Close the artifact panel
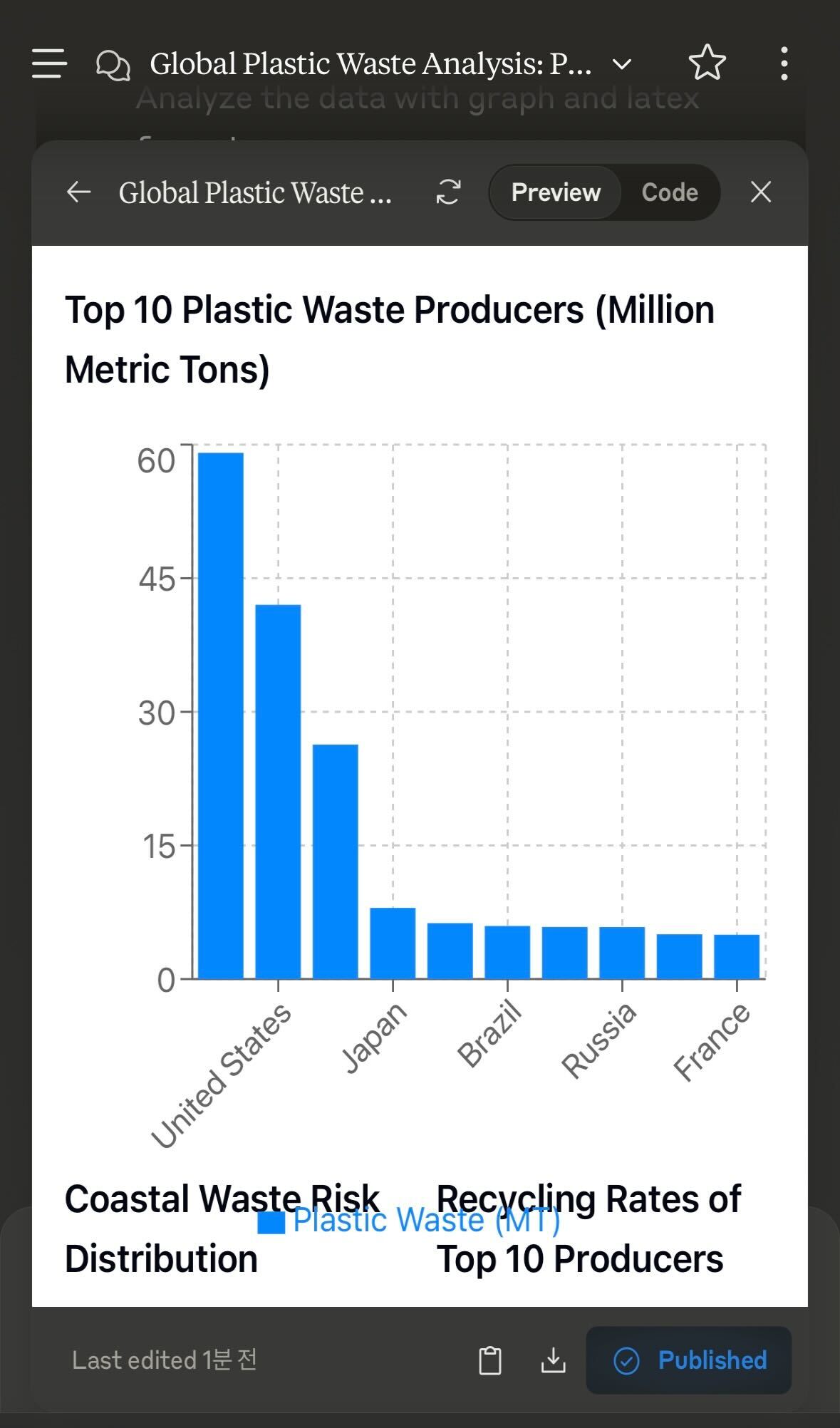The image size is (840, 1428). [760, 192]
